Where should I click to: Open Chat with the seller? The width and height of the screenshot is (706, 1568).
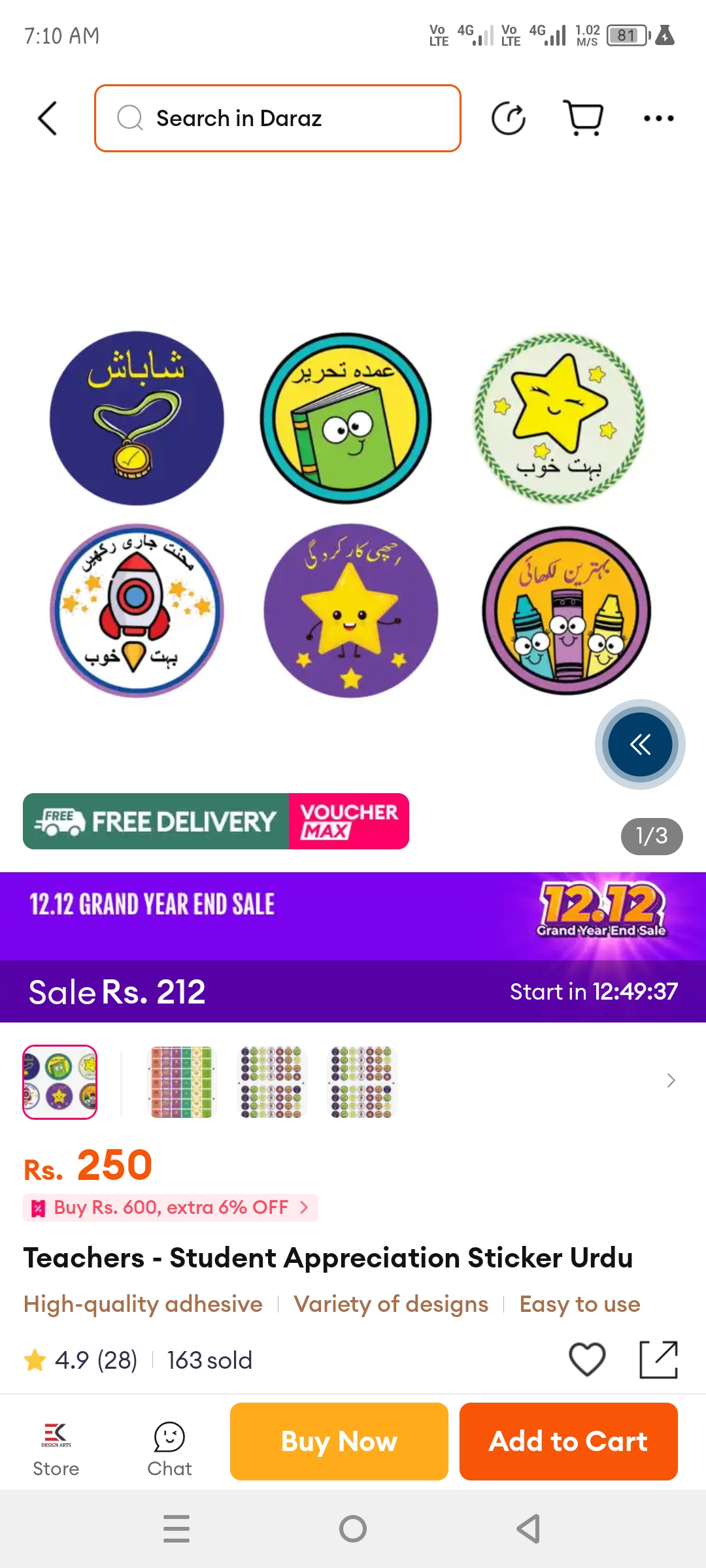pyautogui.click(x=169, y=1449)
